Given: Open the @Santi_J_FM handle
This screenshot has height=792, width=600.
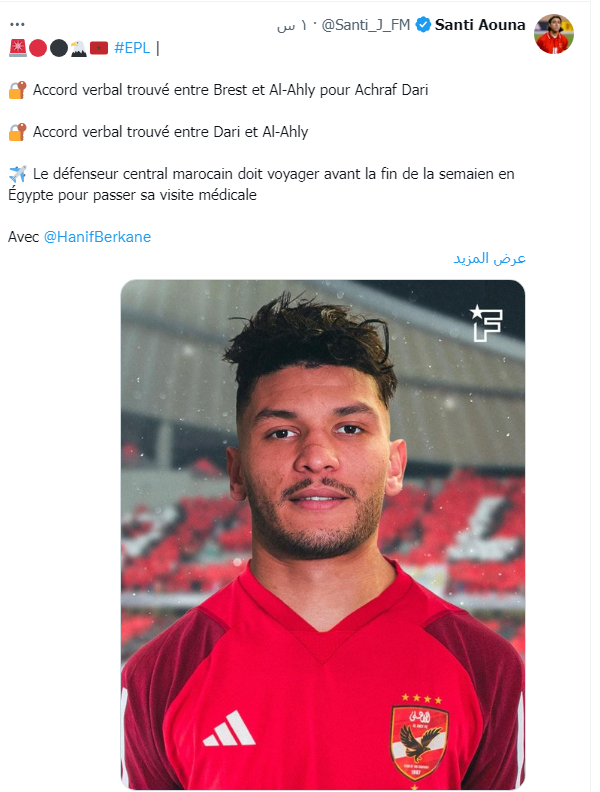Looking at the screenshot, I should point(368,24).
